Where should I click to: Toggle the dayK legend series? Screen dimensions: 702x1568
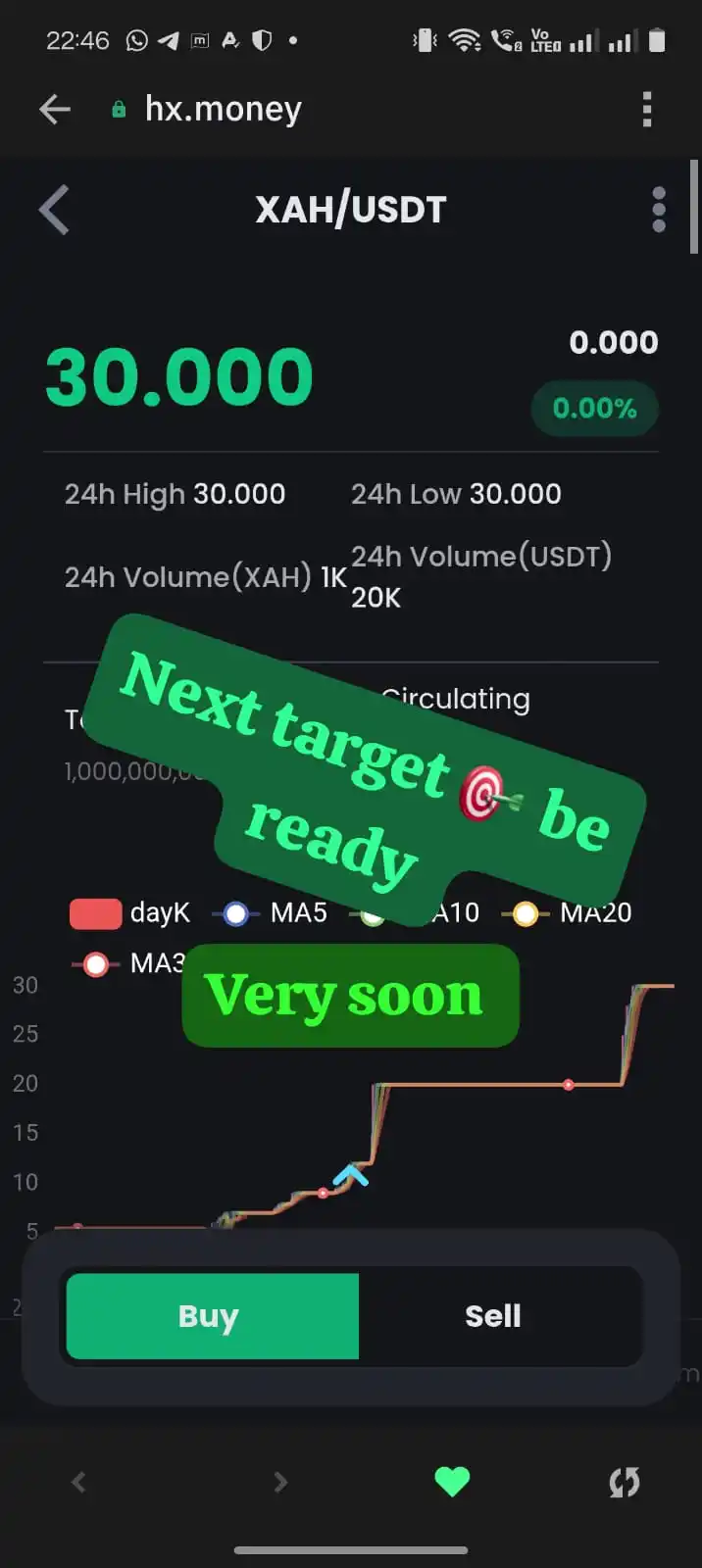pyautogui.click(x=129, y=913)
